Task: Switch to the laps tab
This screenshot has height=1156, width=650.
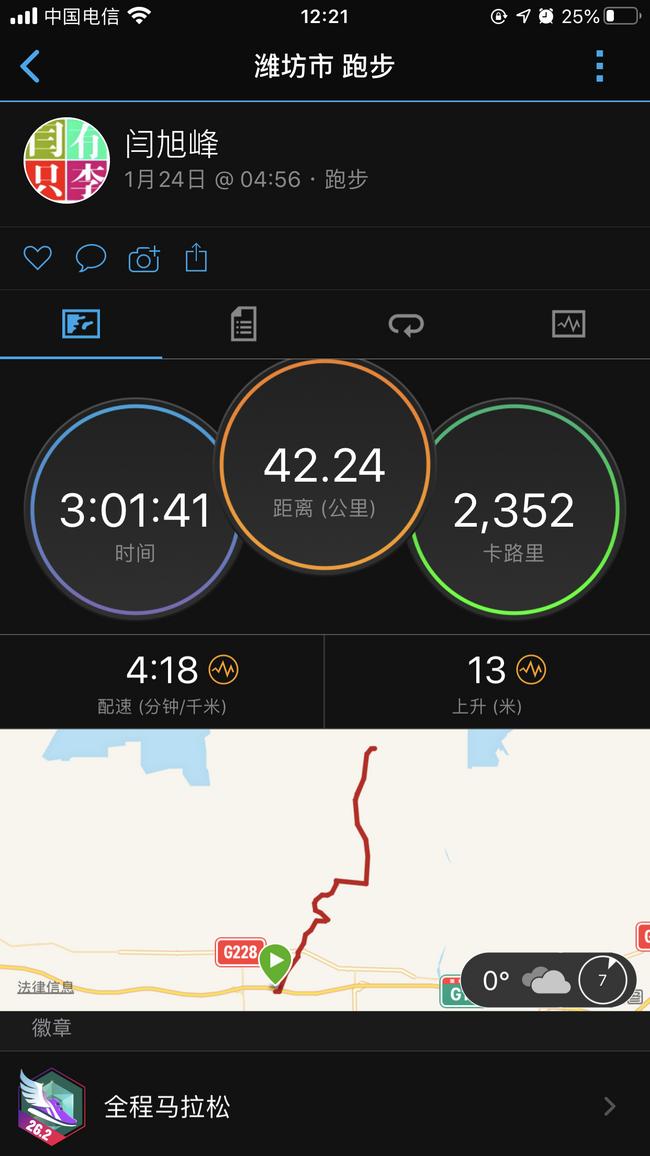Action: click(406, 324)
